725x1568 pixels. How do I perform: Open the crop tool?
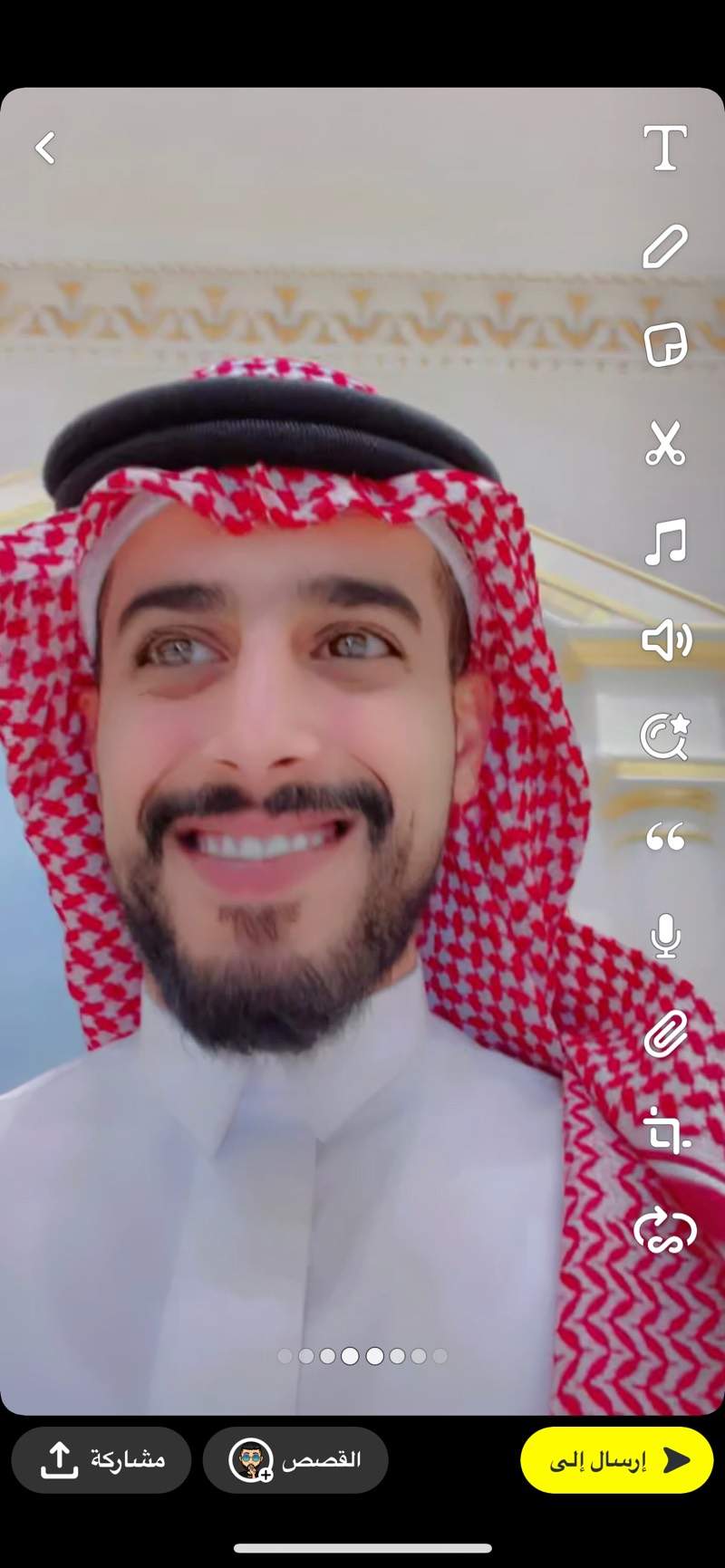[667, 1130]
